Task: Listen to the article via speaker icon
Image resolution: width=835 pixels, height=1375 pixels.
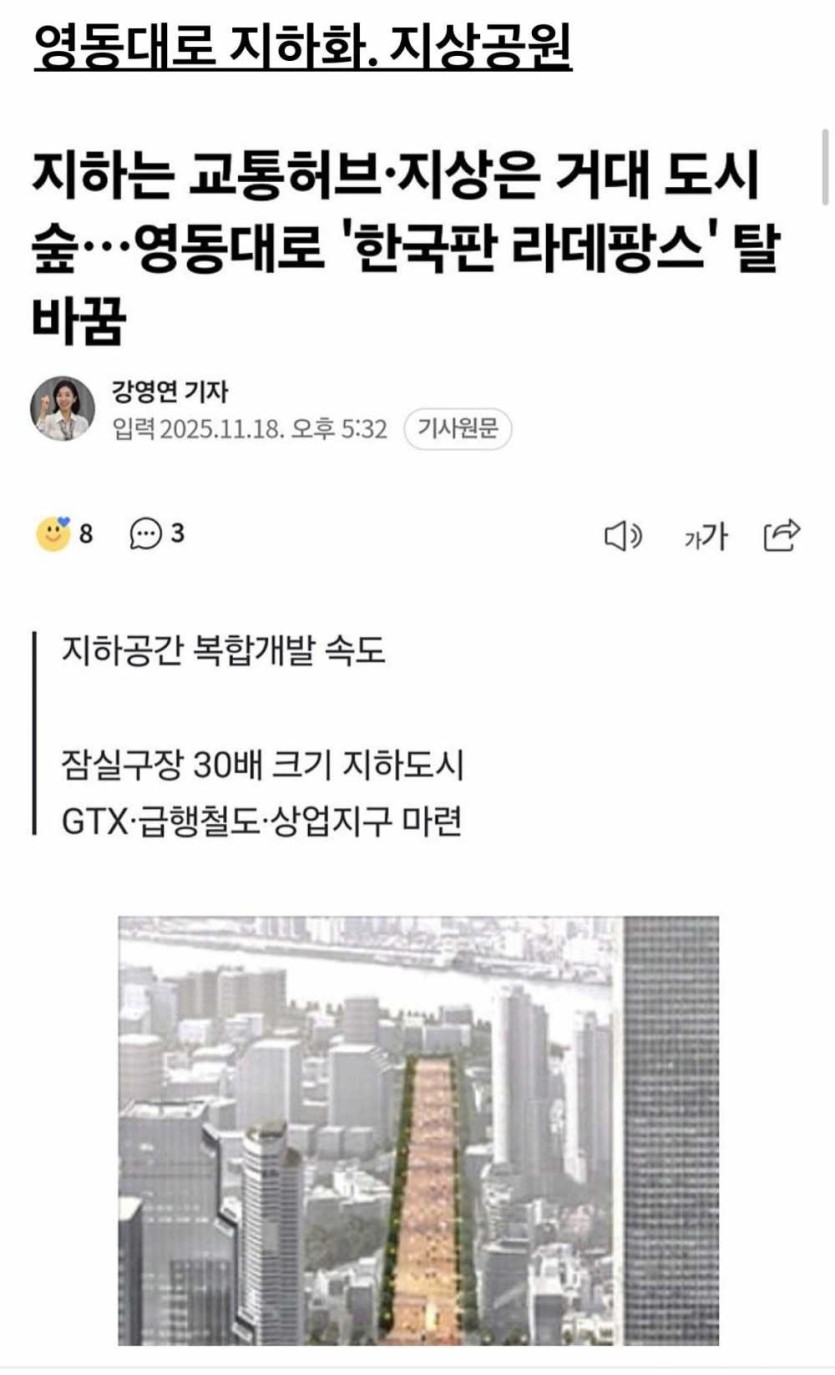Action: pos(623,537)
